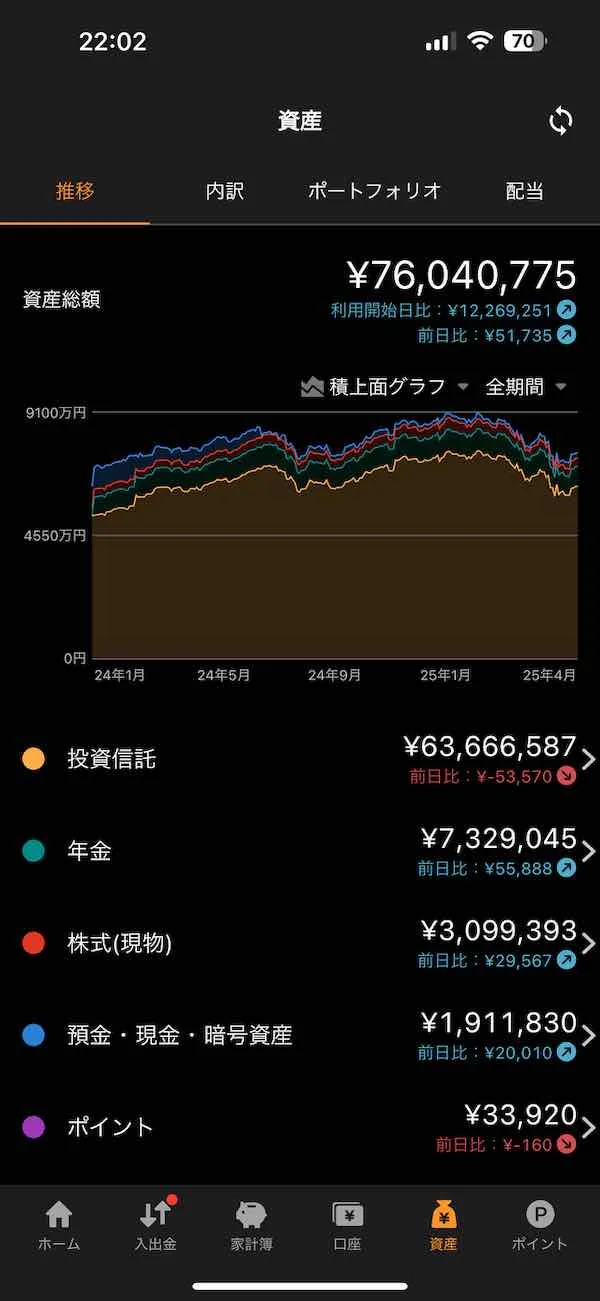Open the 全期間 period dropdown
Screen dimensions: 600x1301
click(x=526, y=387)
